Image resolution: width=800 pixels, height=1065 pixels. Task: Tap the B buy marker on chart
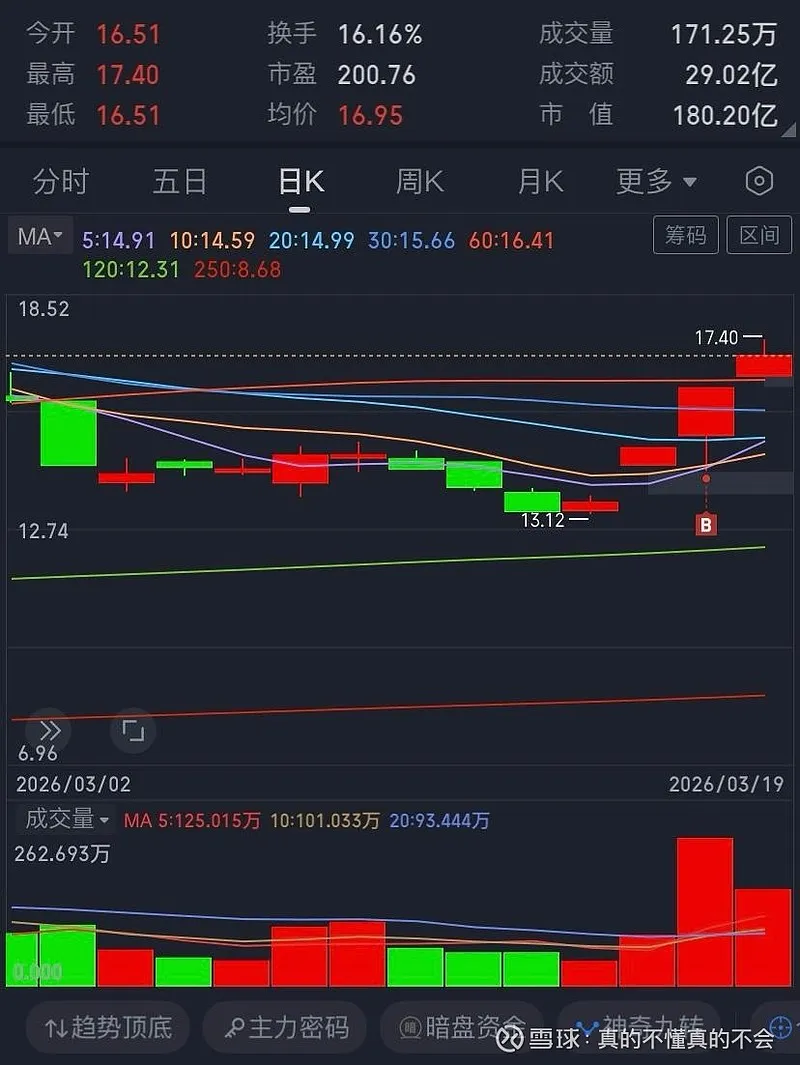(706, 524)
